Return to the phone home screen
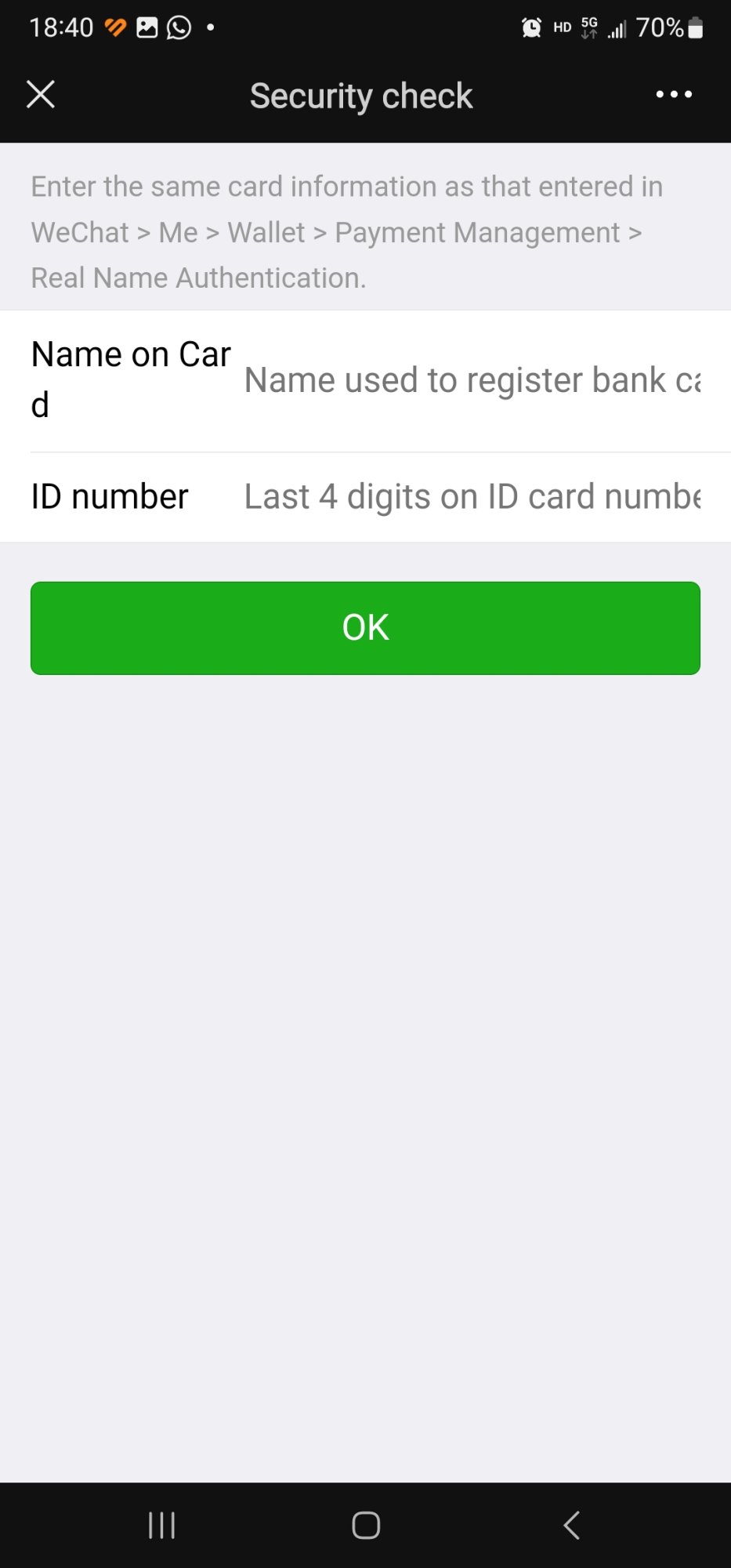The width and height of the screenshot is (731, 1568). (366, 1526)
